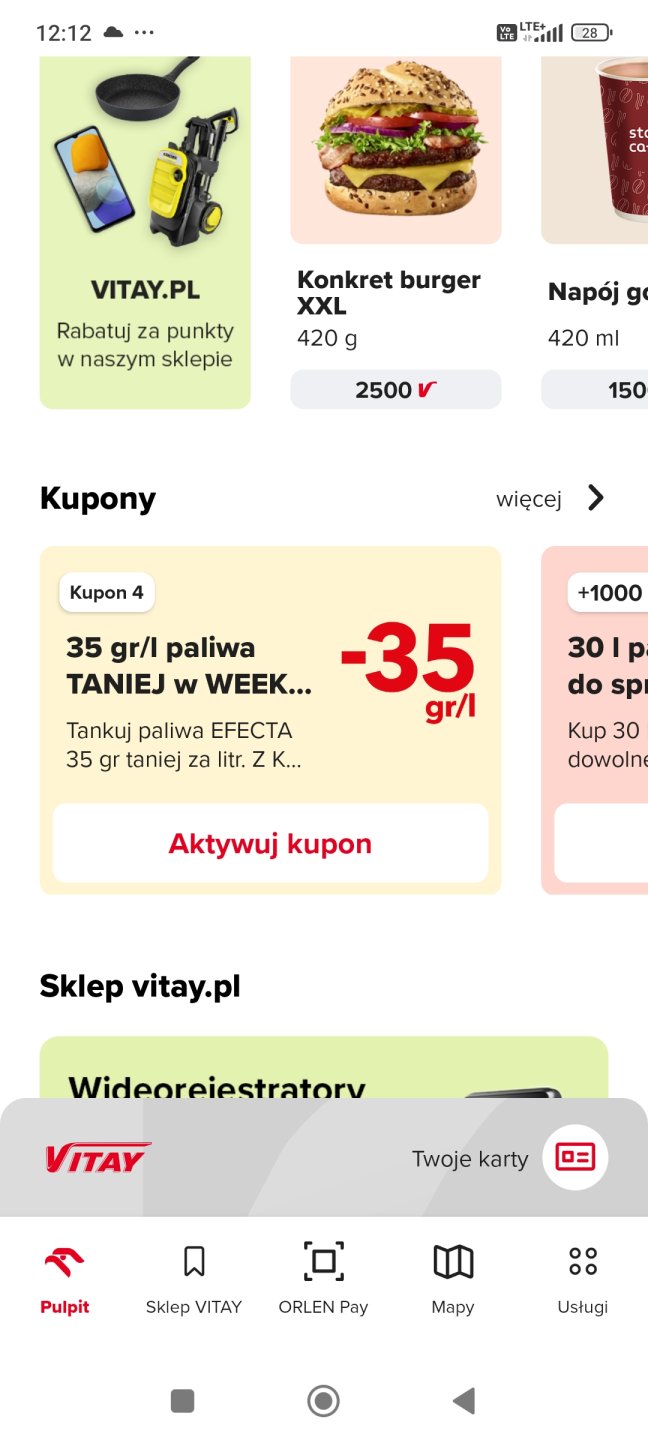Screen dimensions: 648x1440
Task: Open the Konkret burger XXL reward
Action: (x=395, y=232)
